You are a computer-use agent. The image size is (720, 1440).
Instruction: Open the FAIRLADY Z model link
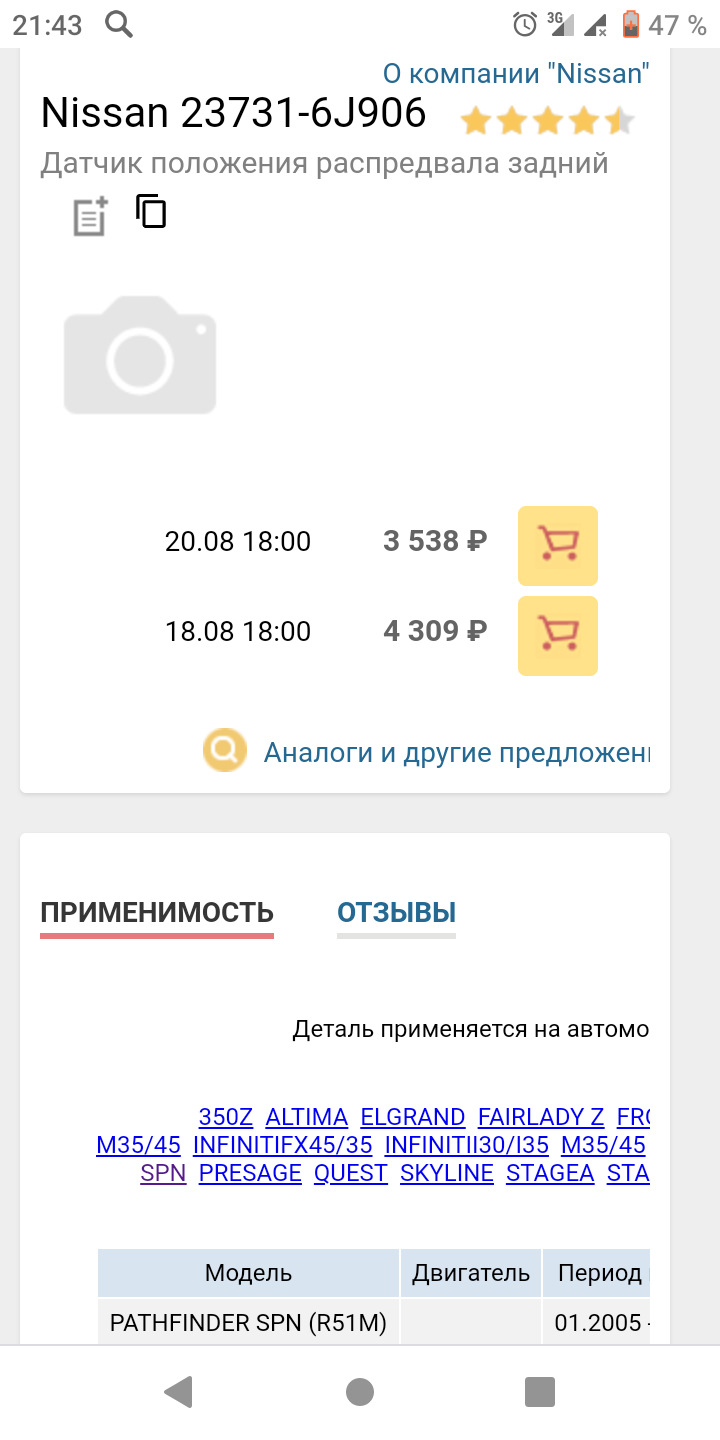[x=541, y=1117]
